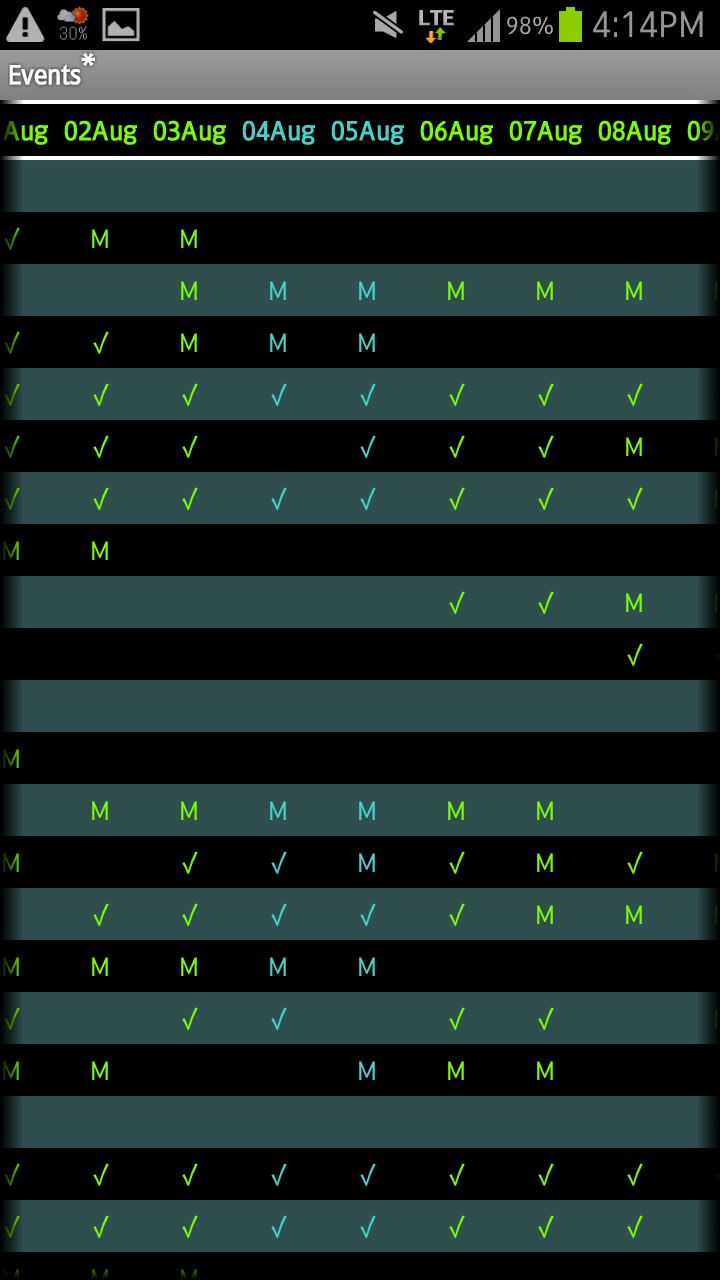
Task: Select the 06Aug column header
Action: click(456, 131)
